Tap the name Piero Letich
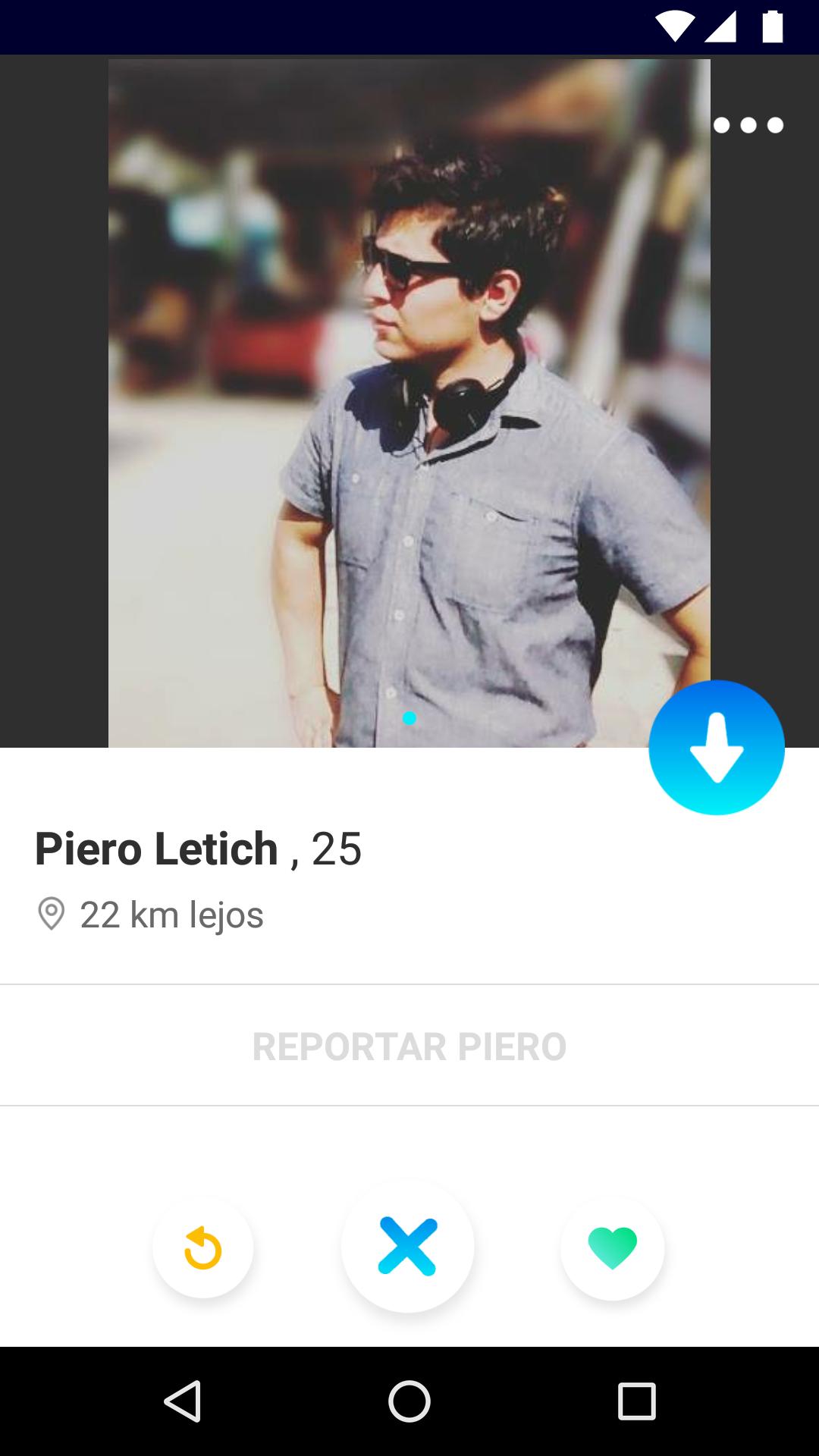Image resolution: width=819 pixels, height=1456 pixels. click(157, 849)
